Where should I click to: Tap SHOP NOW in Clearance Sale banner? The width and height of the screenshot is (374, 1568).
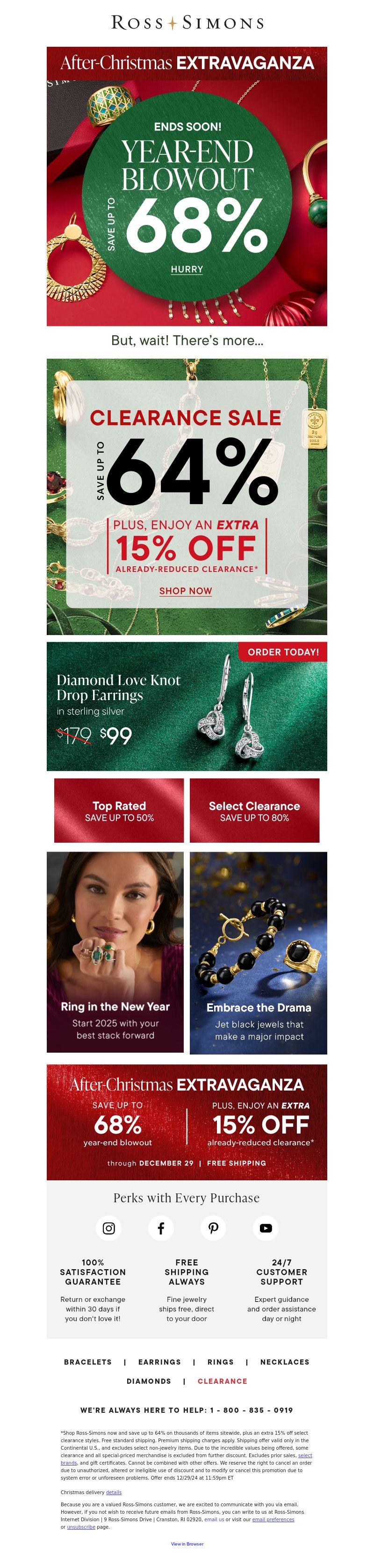pyautogui.click(x=186, y=591)
